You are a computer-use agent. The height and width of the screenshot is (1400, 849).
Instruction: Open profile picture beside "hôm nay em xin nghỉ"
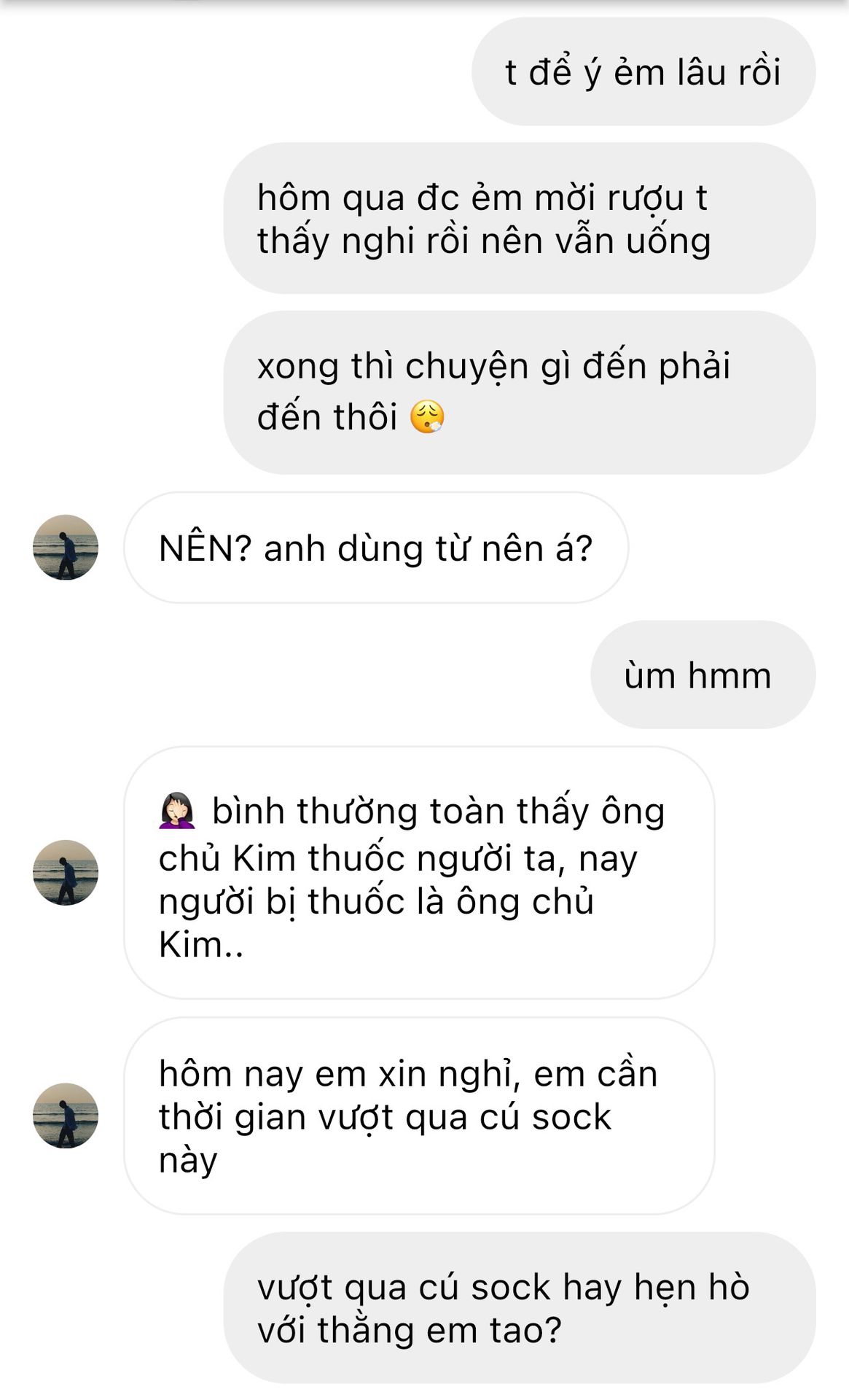tap(66, 1116)
